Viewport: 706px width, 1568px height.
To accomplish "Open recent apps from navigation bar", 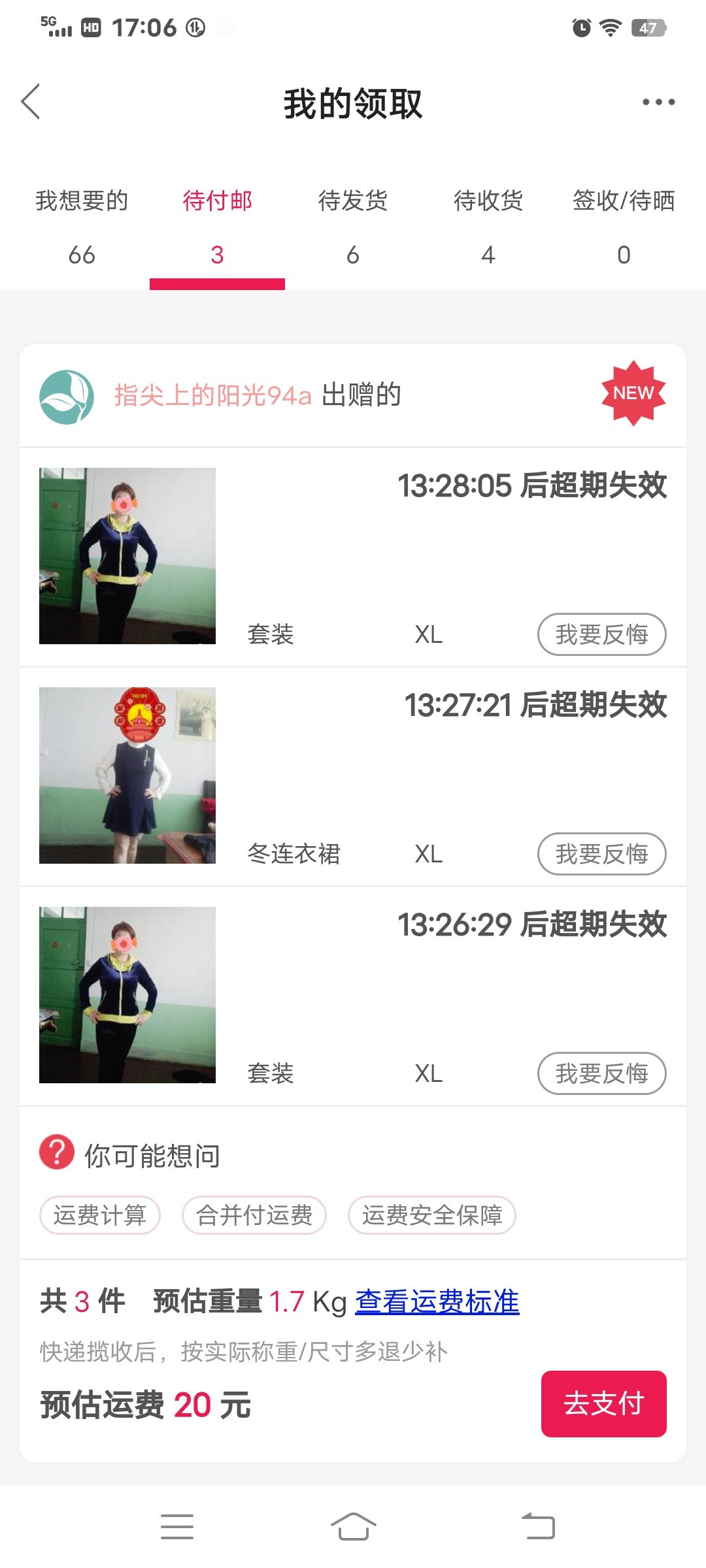I will click(x=177, y=1527).
